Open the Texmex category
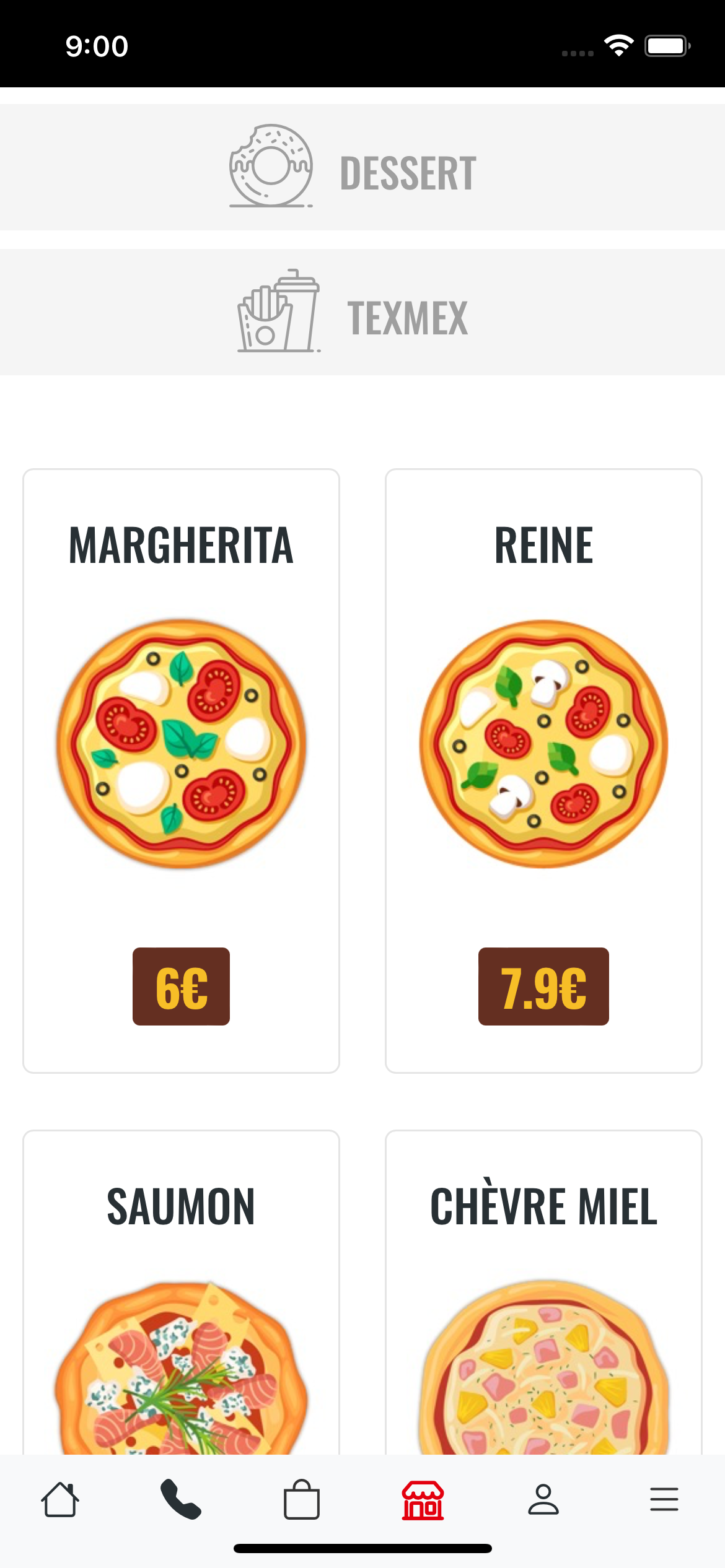 coord(362,312)
